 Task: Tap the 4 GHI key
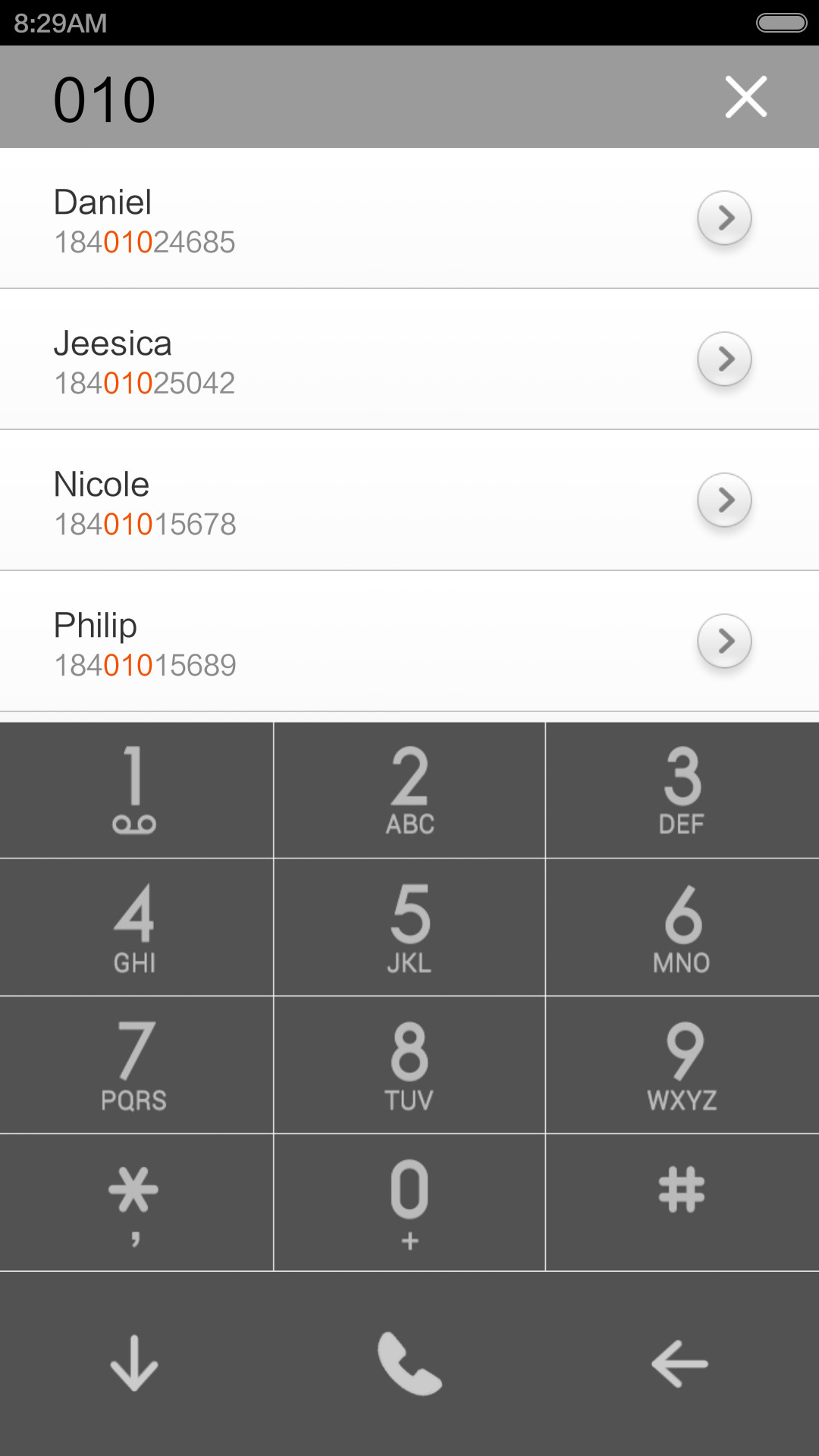click(x=136, y=927)
